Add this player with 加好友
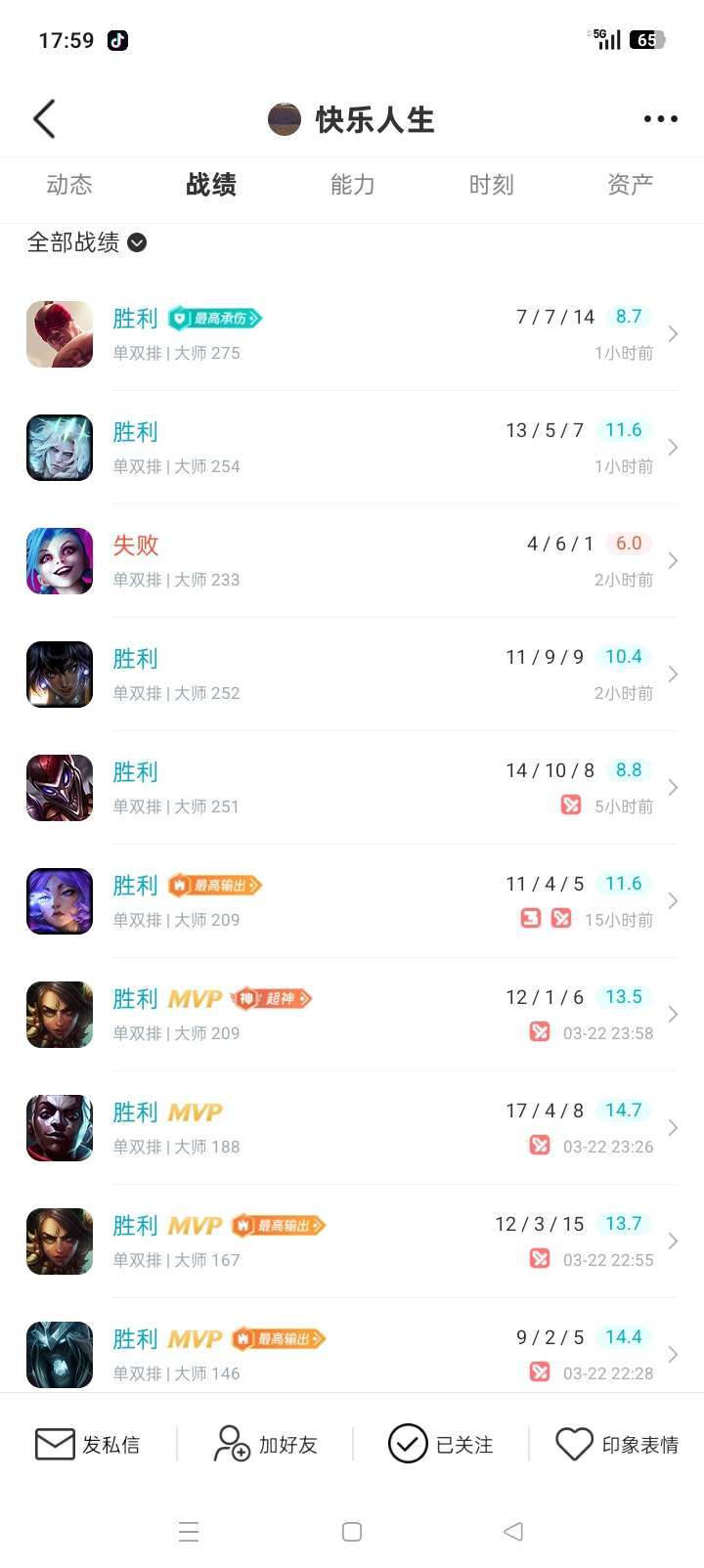704x1568 pixels. pos(265,1444)
